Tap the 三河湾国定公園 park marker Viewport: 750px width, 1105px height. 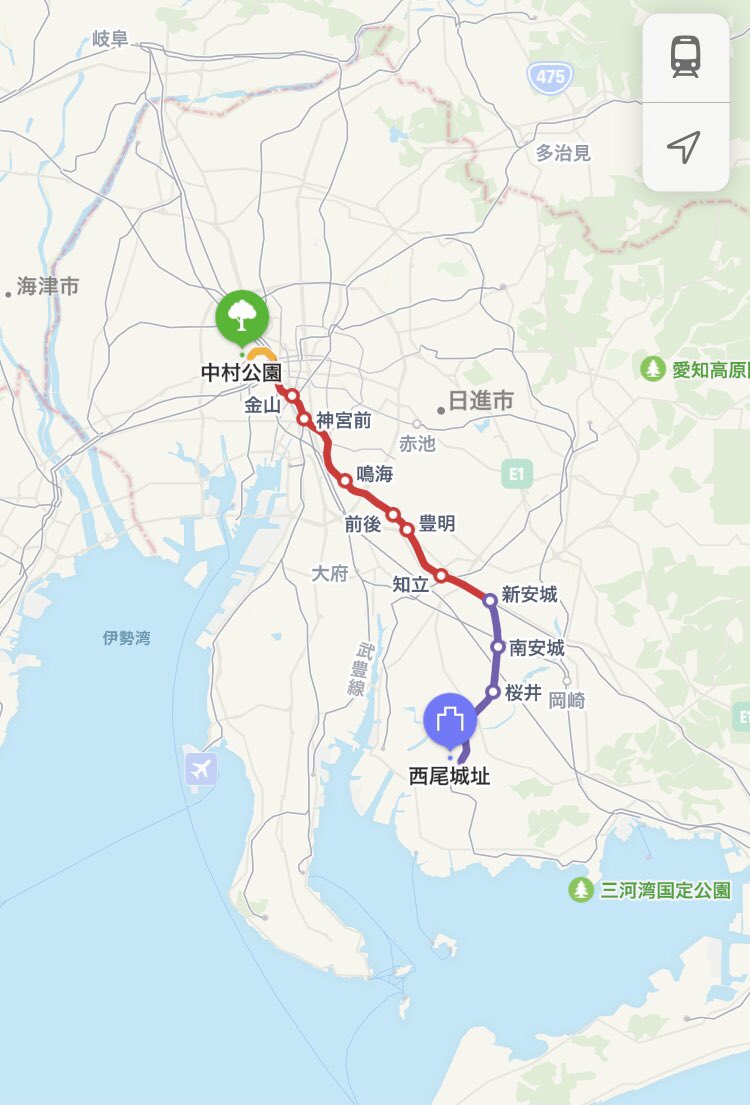[x=581, y=889]
